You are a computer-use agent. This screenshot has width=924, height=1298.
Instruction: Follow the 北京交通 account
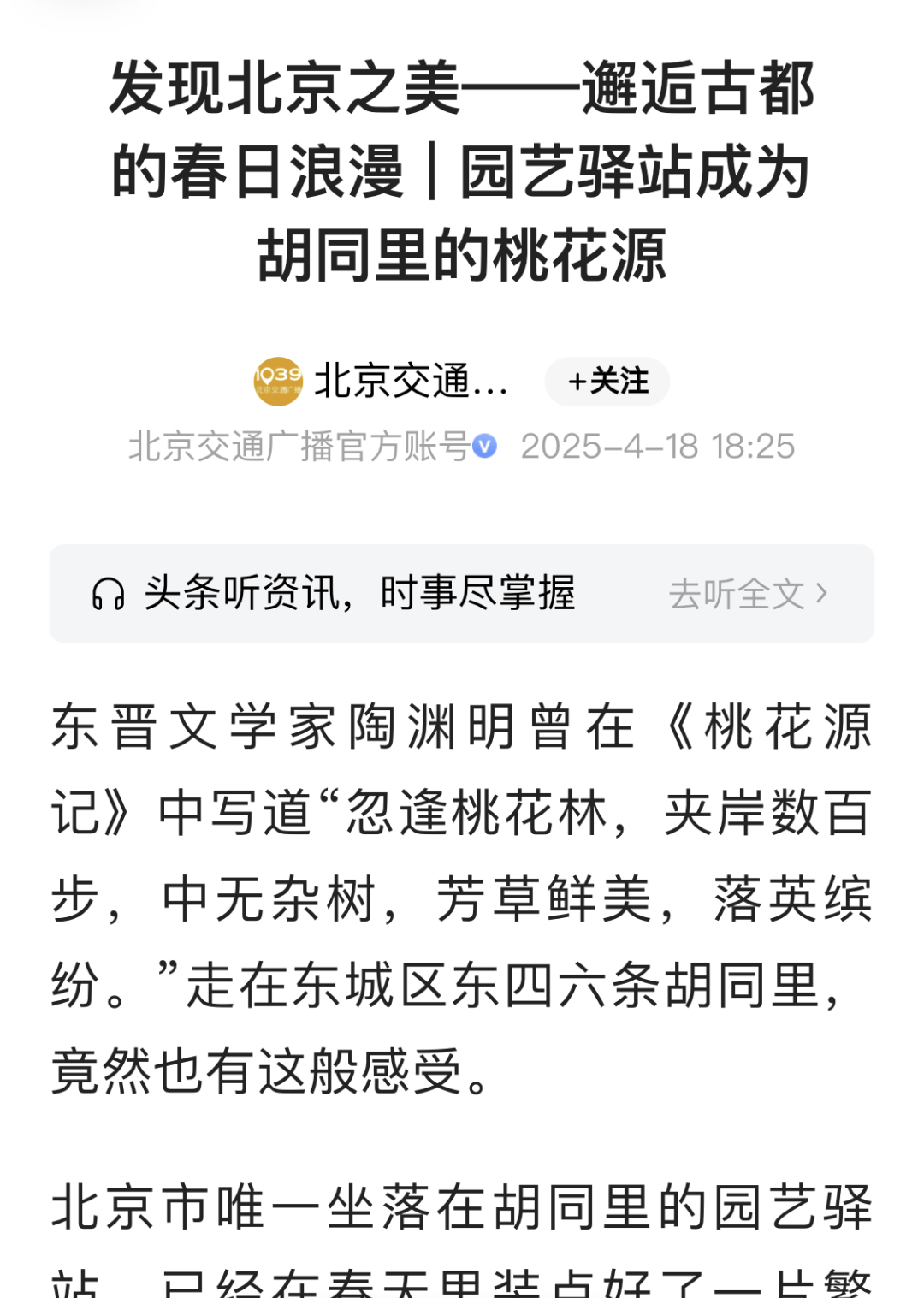coord(607,382)
